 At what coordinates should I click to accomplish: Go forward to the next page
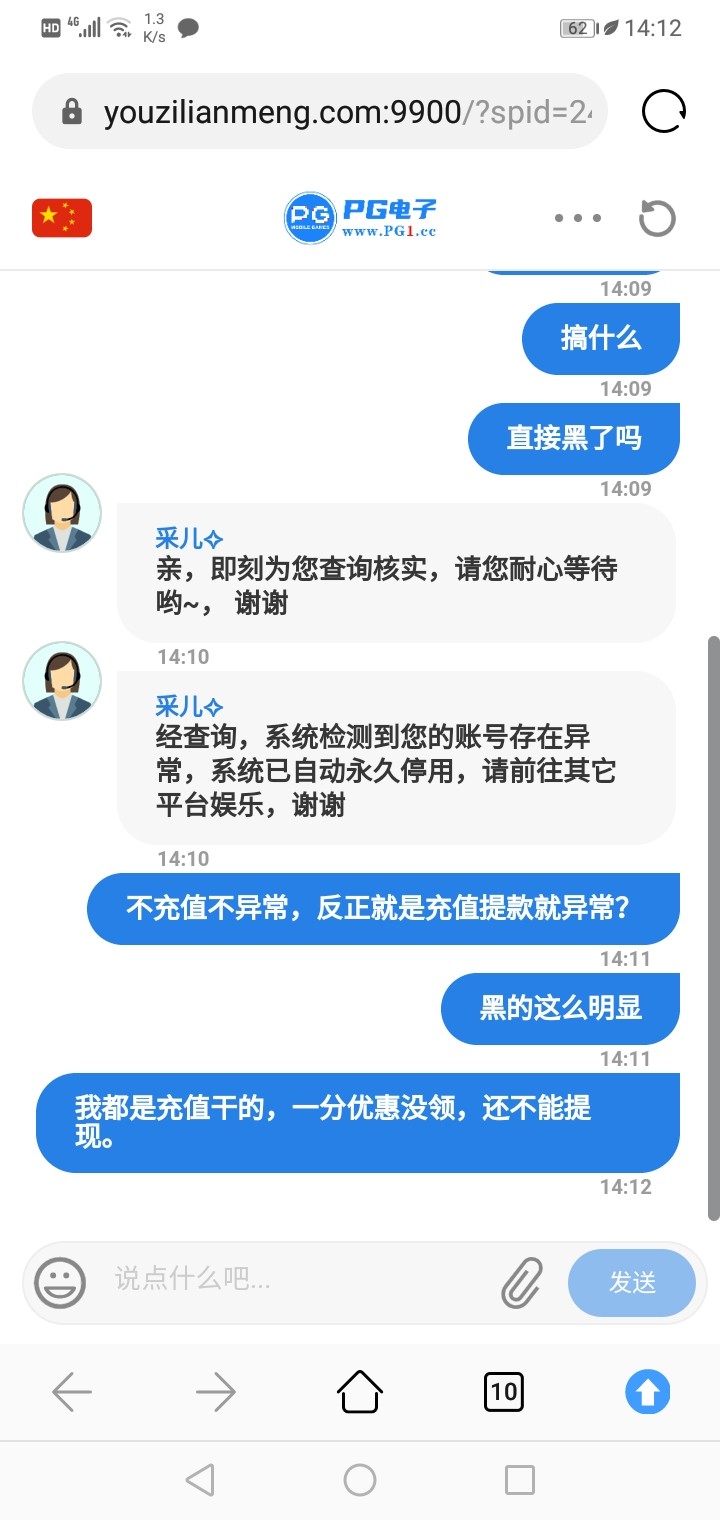(216, 1391)
